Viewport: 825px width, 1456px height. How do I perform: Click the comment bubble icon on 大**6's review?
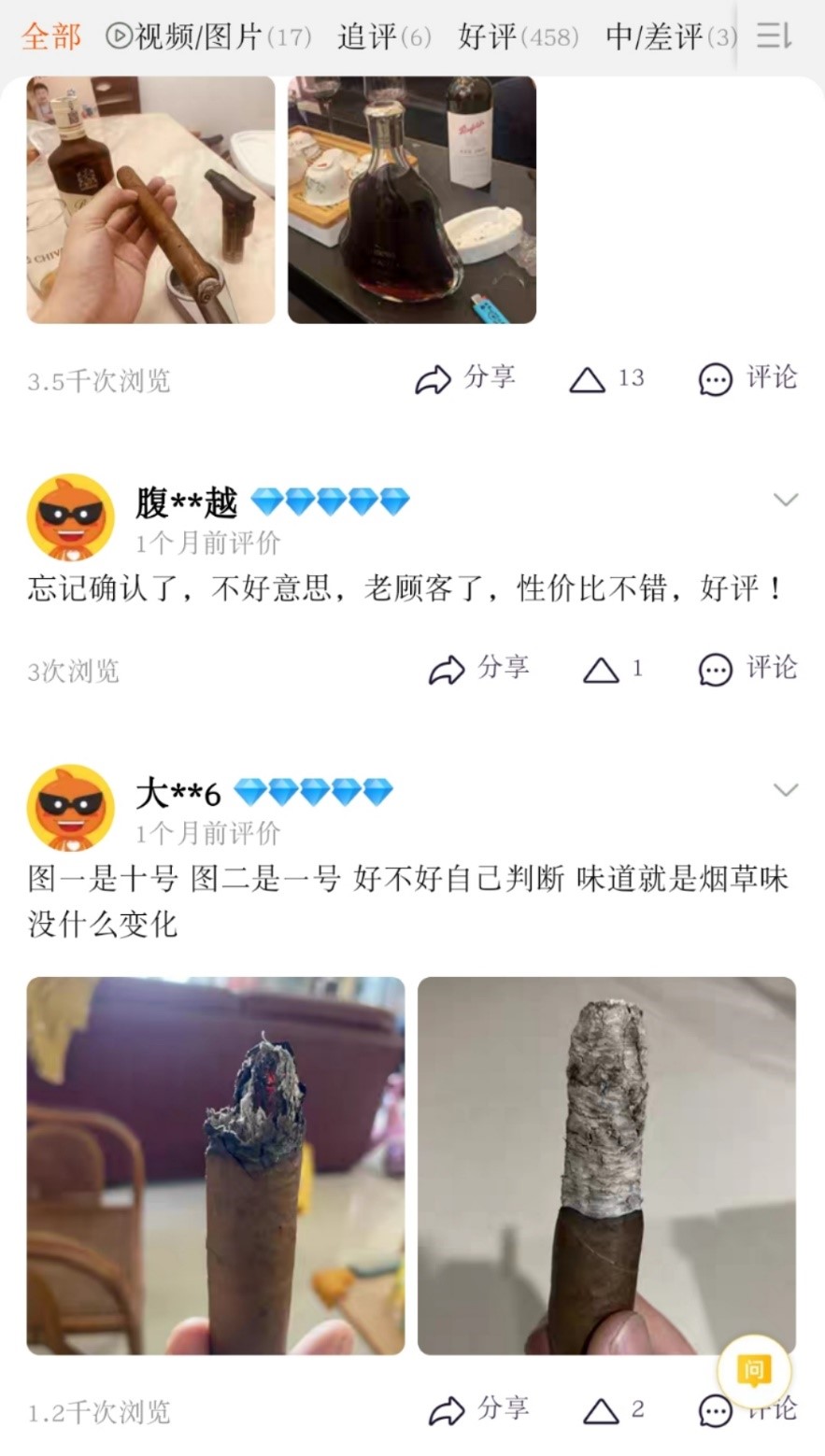coord(715,1409)
